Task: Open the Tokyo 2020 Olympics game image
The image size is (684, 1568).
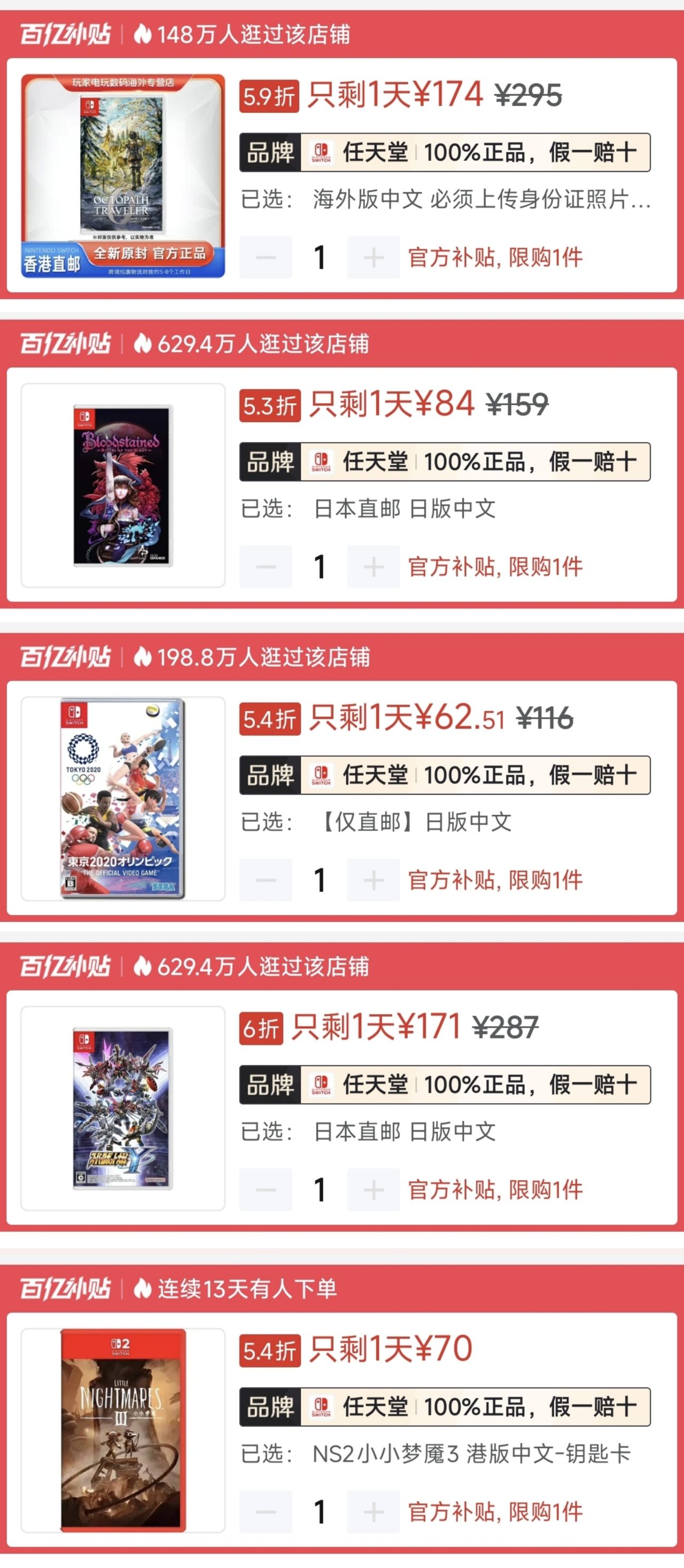Action: point(123,798)
